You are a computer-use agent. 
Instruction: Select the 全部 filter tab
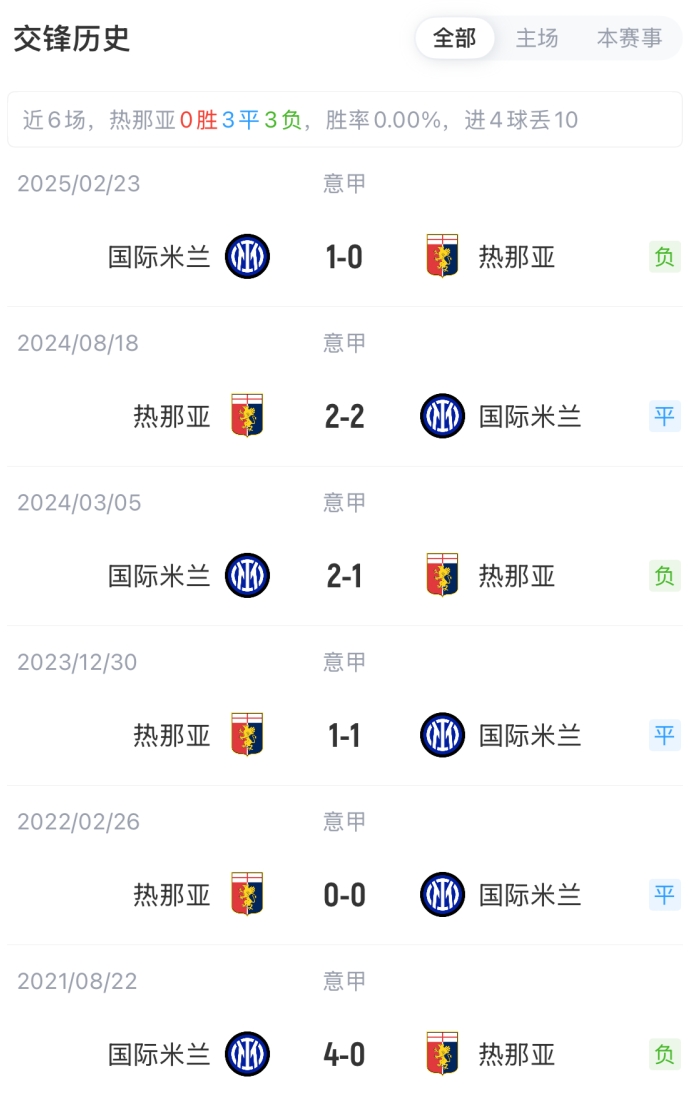click(454, 39)
